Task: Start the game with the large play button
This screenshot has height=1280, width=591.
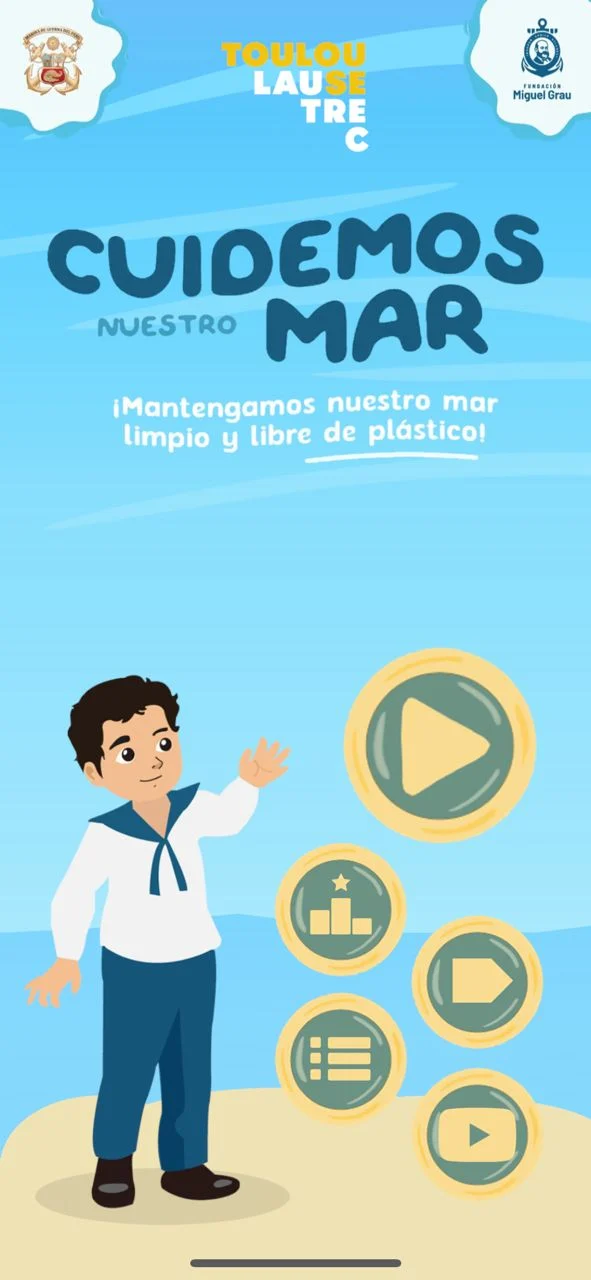Action: pos(440,744)
